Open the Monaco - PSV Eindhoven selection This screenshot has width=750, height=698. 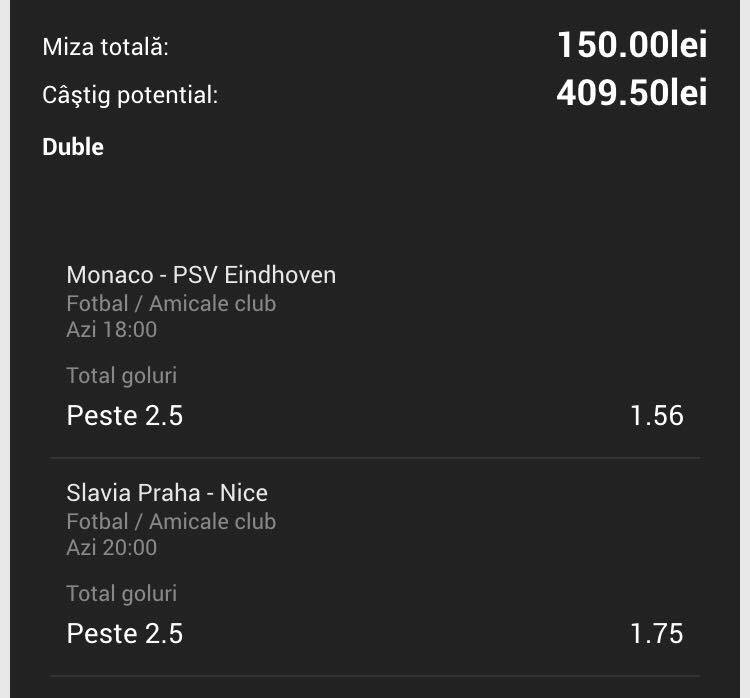375,346
